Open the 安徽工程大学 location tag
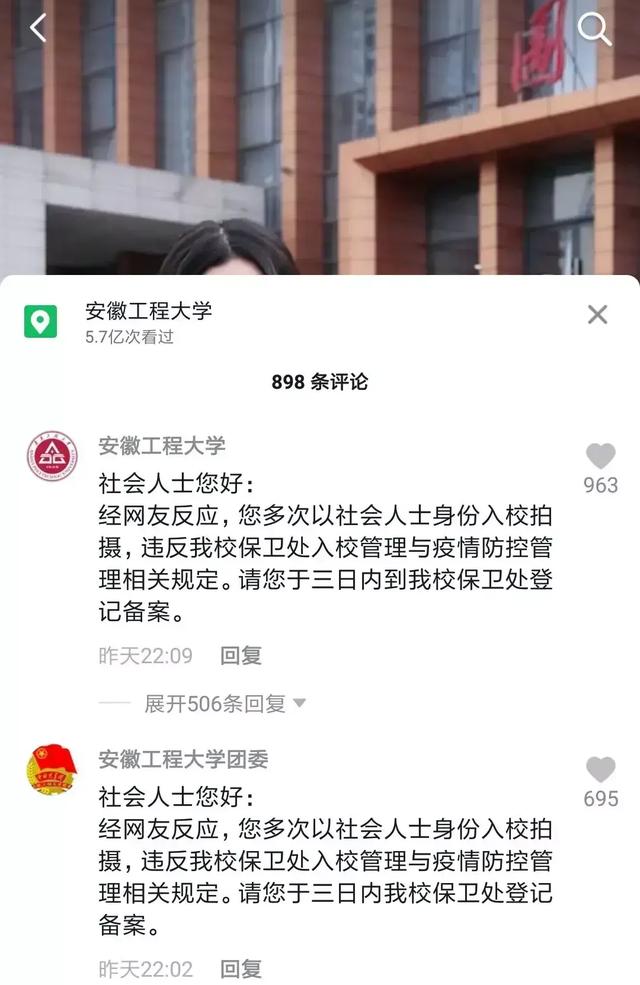640x985 pixels. (148, 311)
